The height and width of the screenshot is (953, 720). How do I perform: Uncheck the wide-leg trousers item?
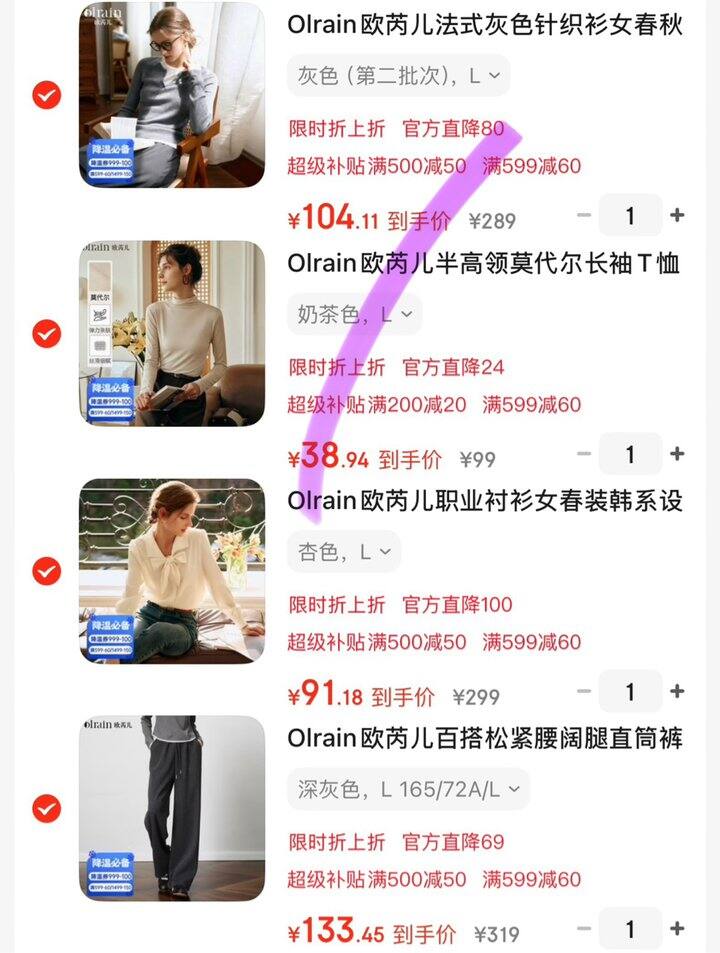click(46, 808)
